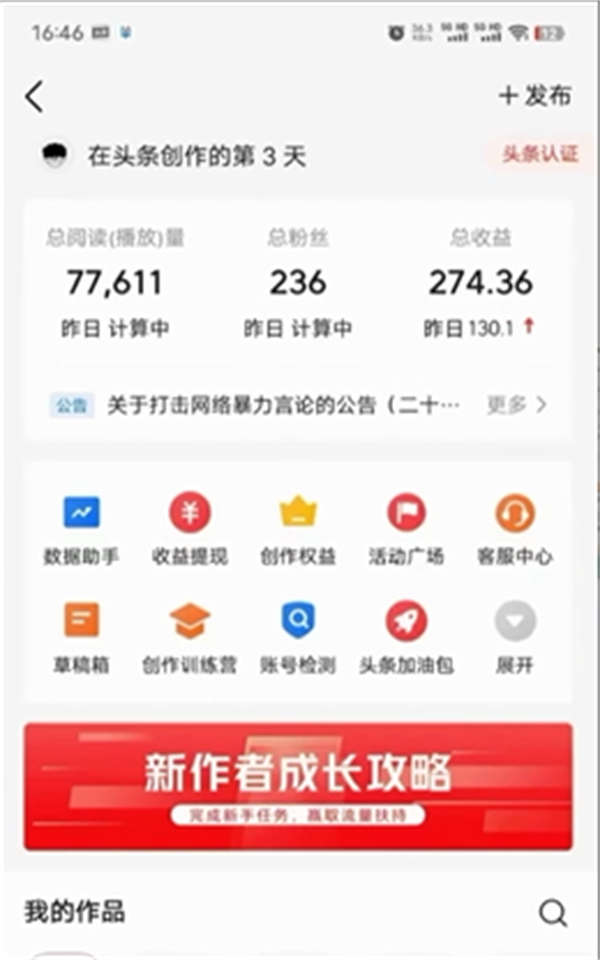Open the 头条认证 verification badge

click(539, 154)
